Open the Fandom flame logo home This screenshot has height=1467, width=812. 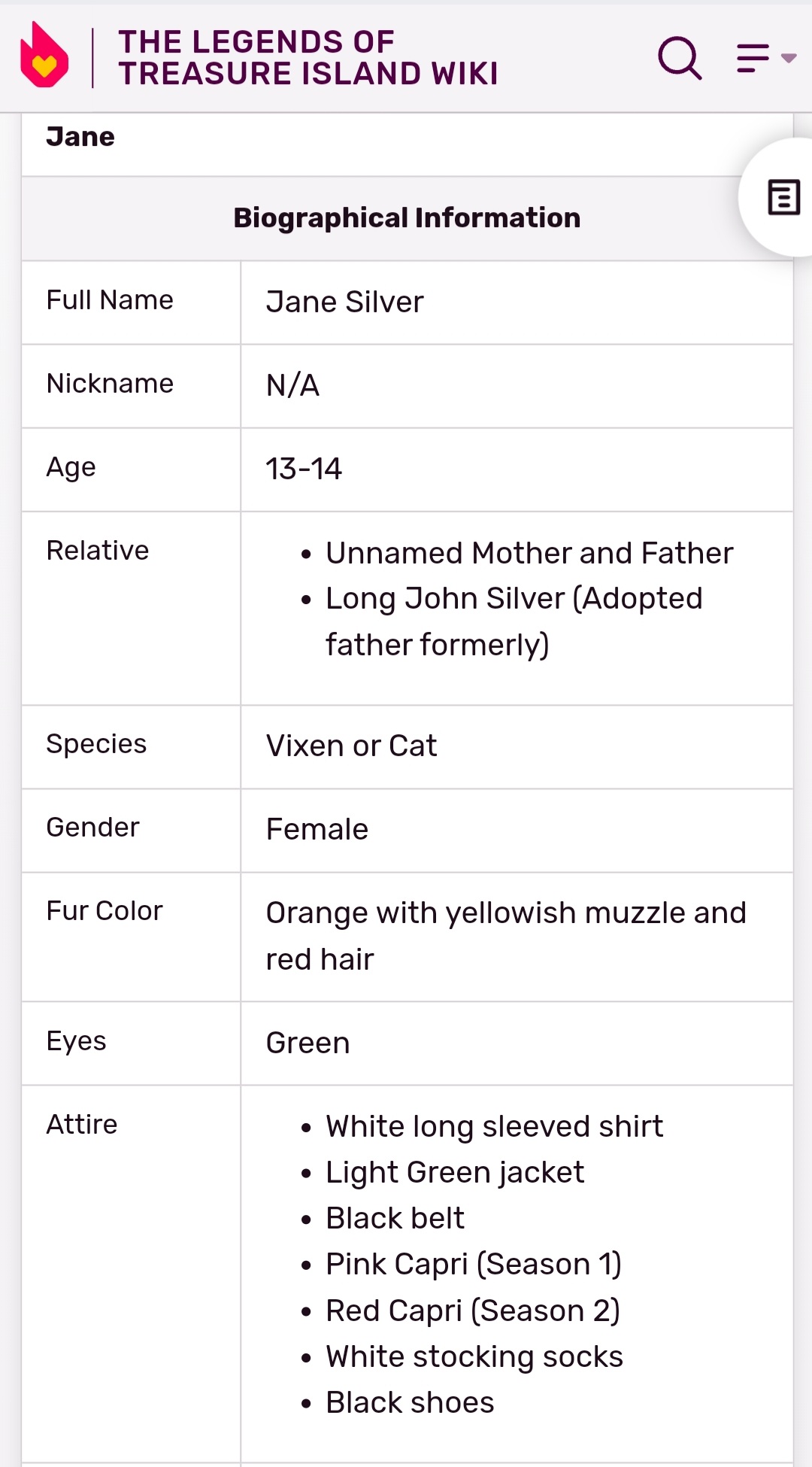click(x=44, y=55)
